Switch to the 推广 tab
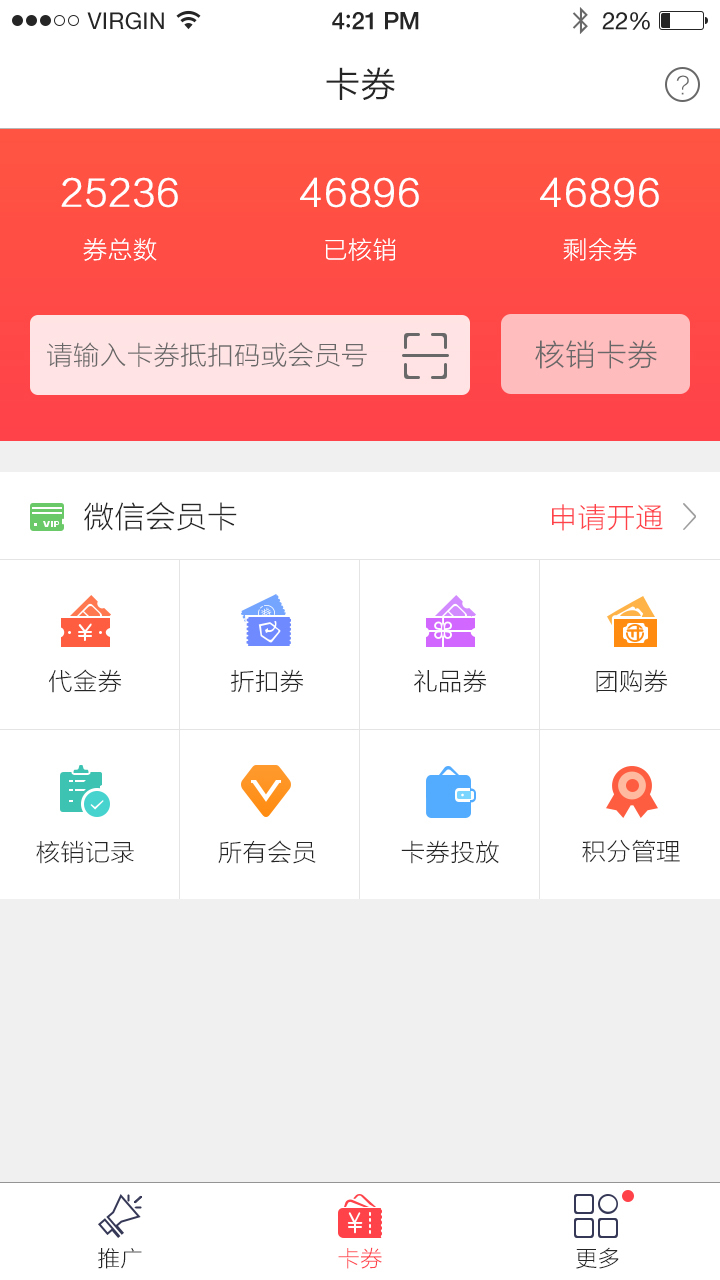Image resolution: width=720 pixels, height=1280 pixels. point(119,1227)
